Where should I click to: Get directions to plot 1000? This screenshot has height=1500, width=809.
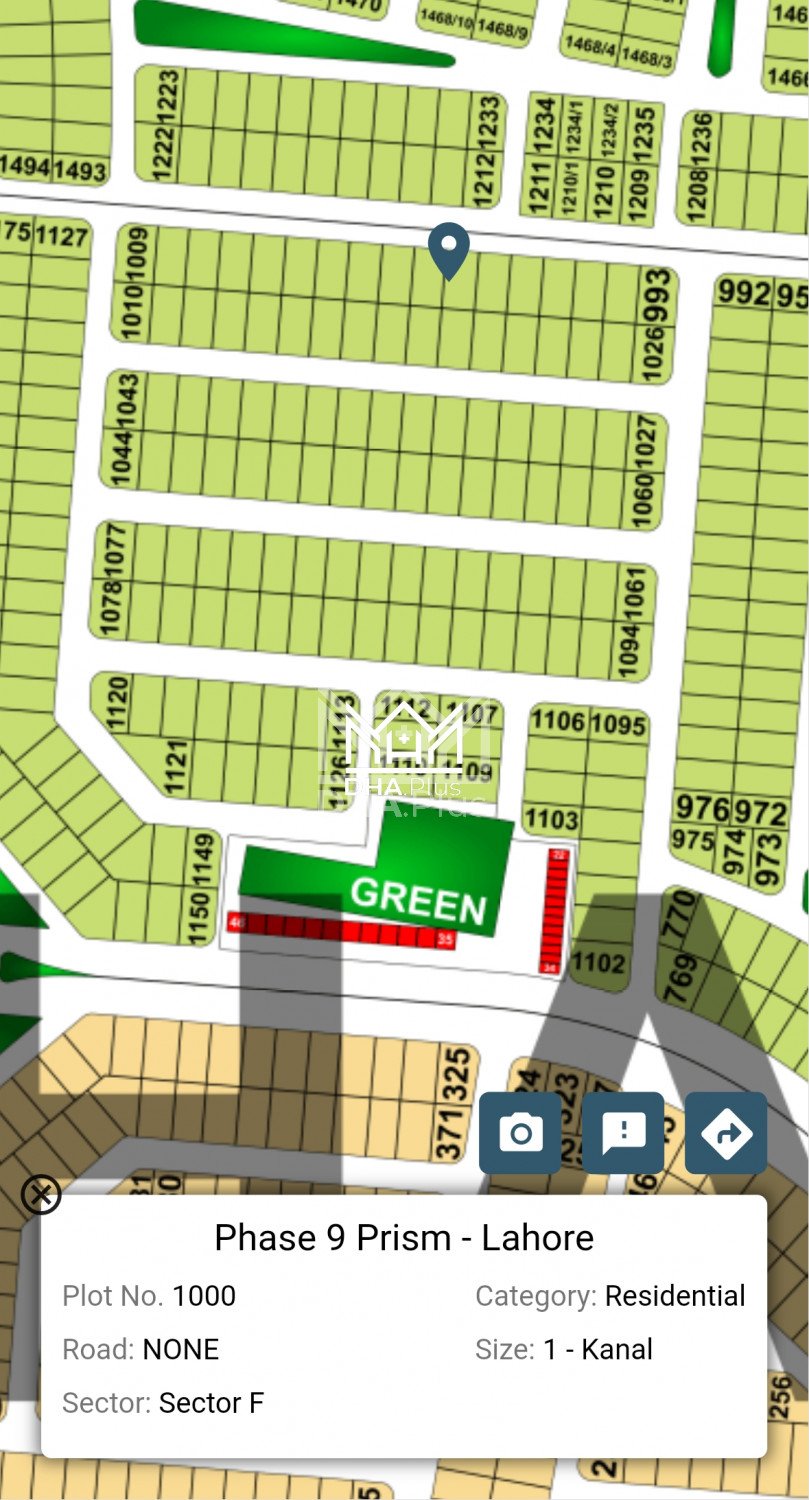pyautogui.click(x=726, y=1133)
